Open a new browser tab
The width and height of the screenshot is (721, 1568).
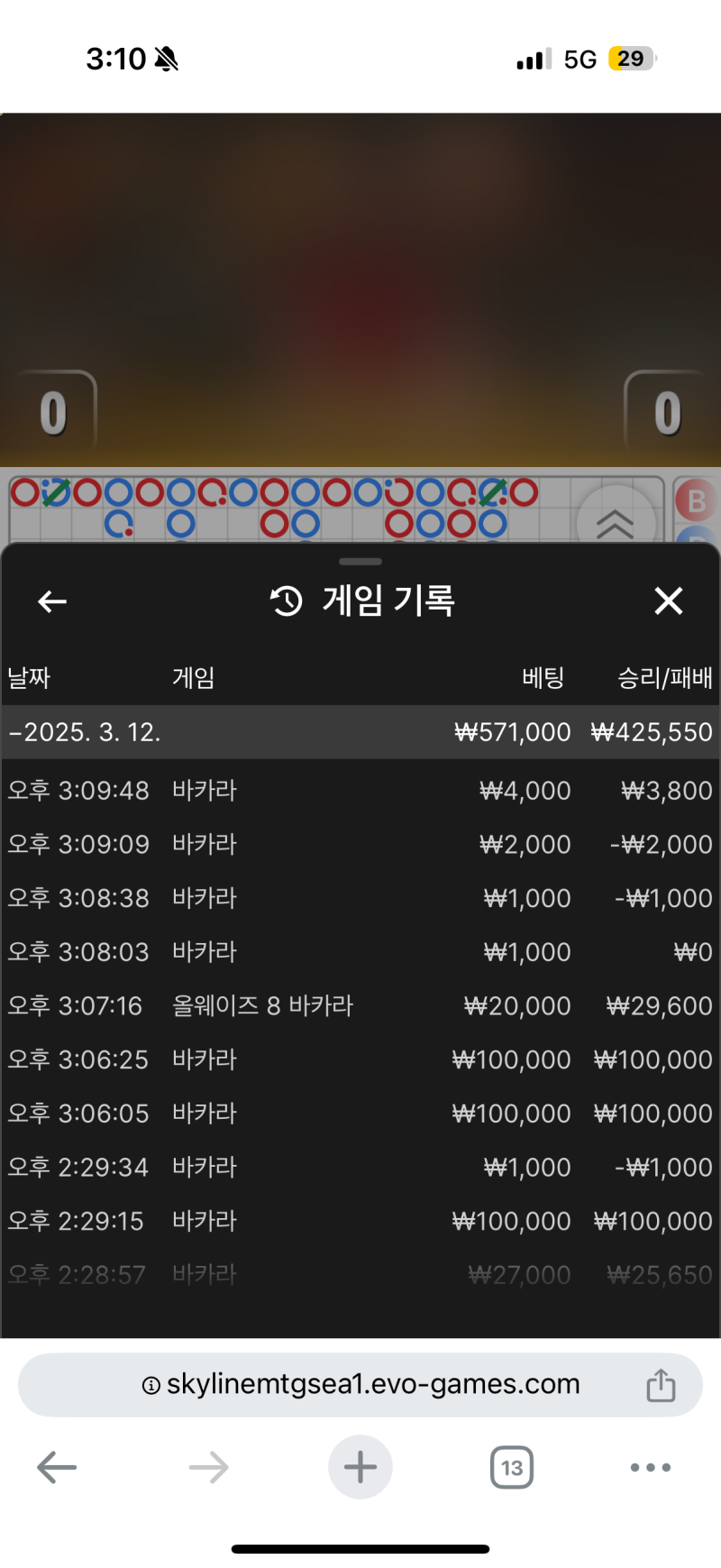[x=360, y=1467]
